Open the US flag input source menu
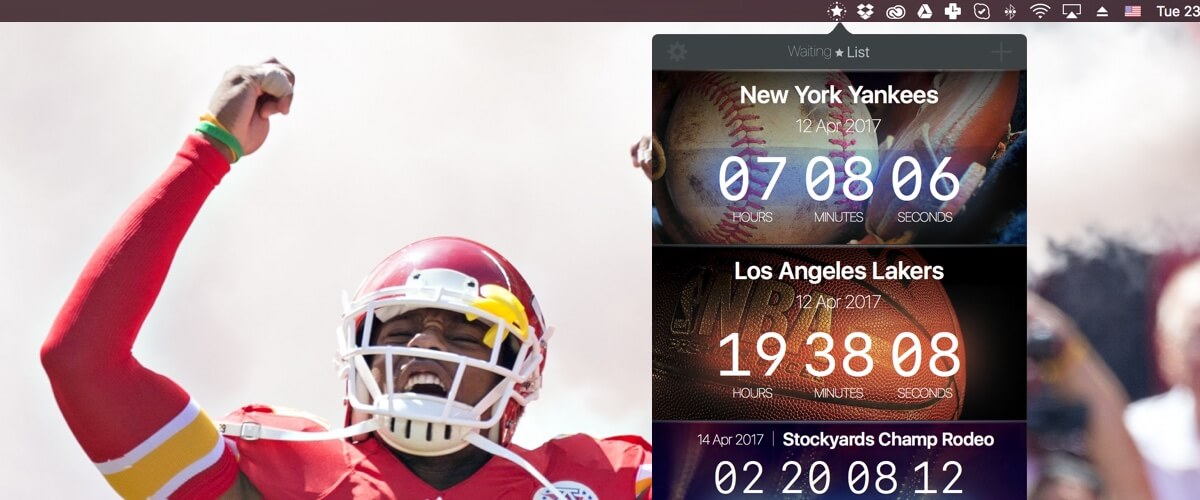1200x500 pixels. tap(1132, 11)
